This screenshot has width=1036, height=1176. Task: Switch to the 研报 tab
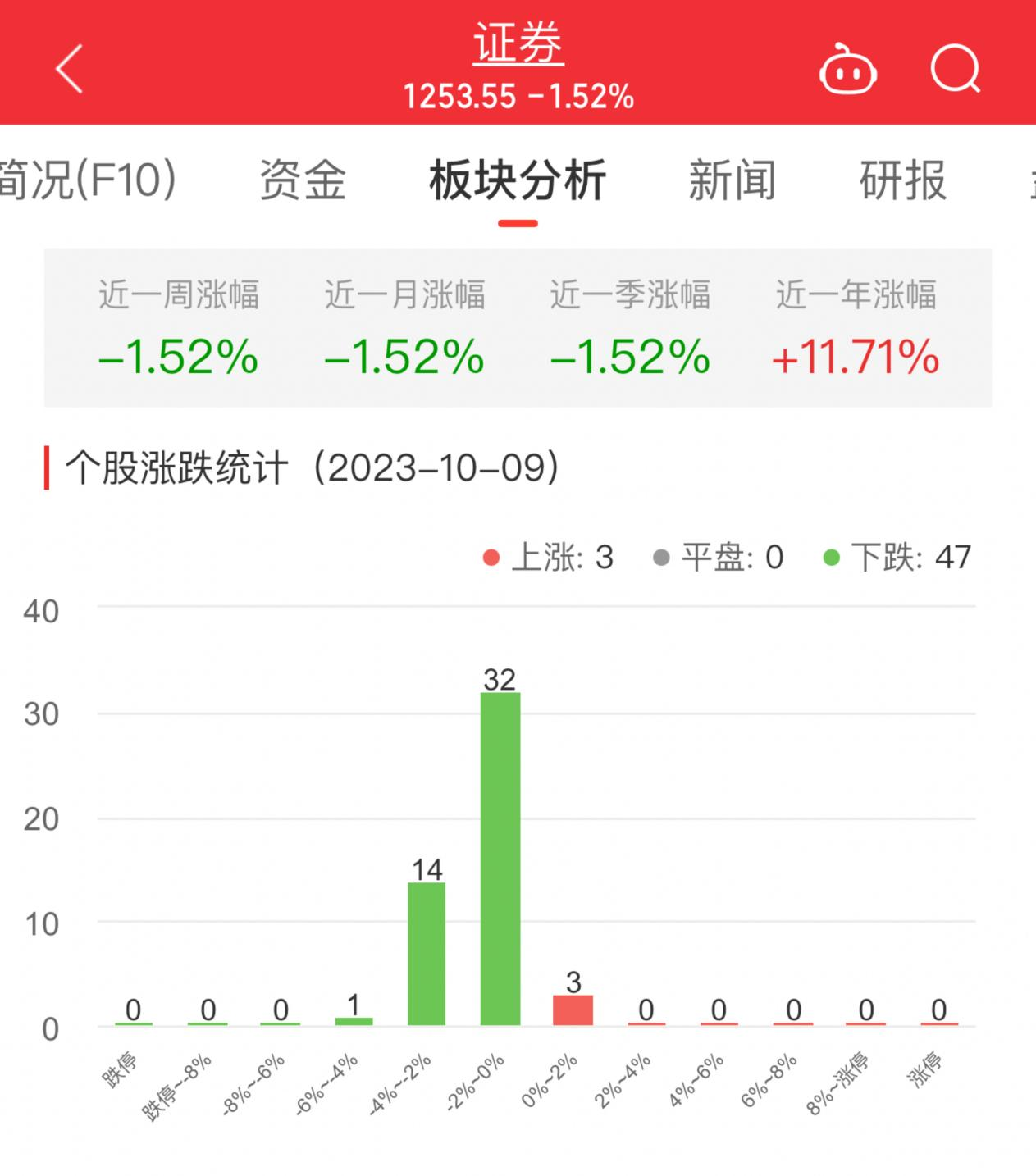tap(903, 180)
